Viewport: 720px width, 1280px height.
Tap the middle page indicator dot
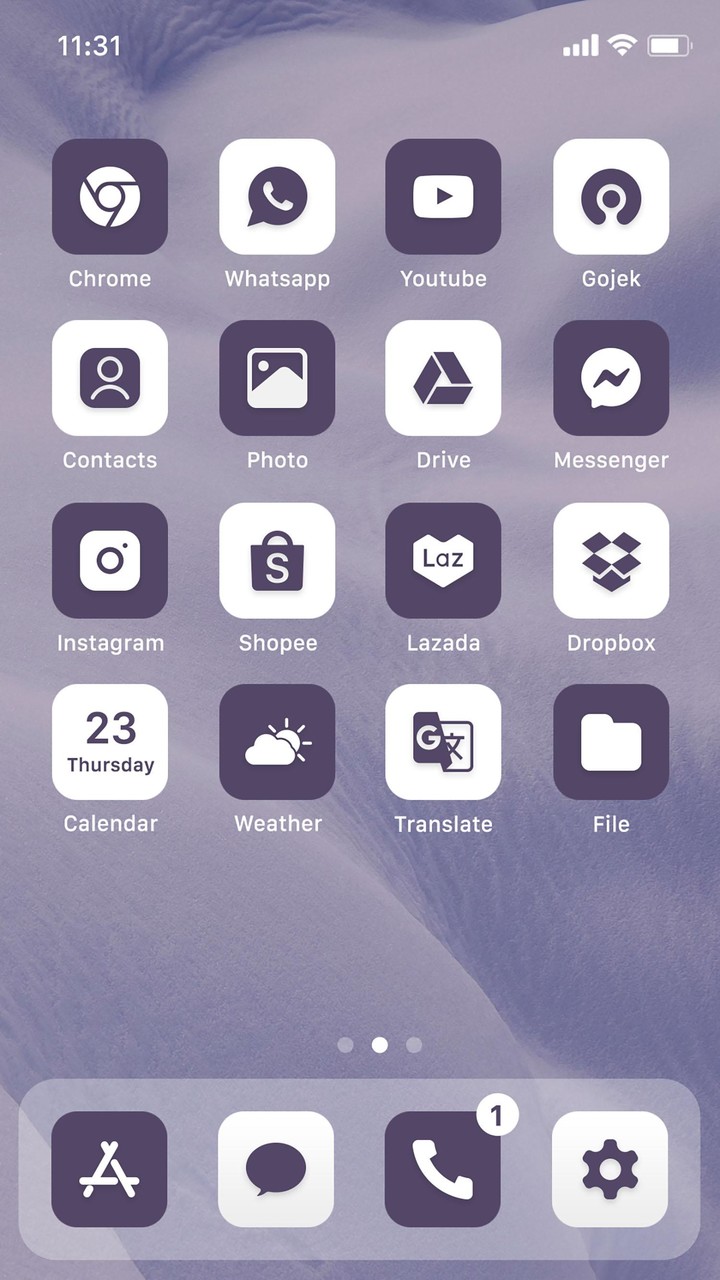point(379,1045)
